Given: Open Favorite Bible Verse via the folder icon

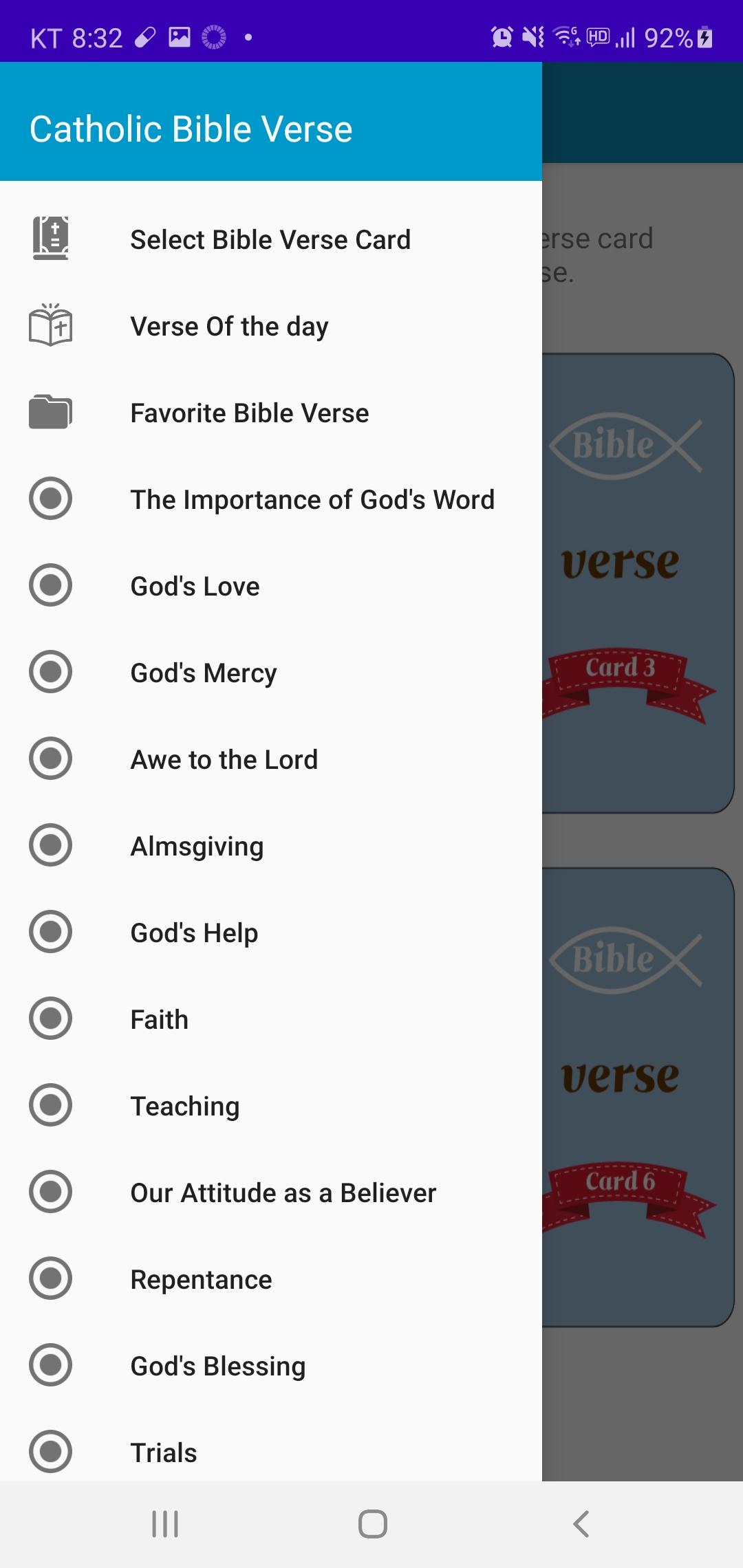Looking at the screenshot, I should pyautogui.click(x=50, y=412).
